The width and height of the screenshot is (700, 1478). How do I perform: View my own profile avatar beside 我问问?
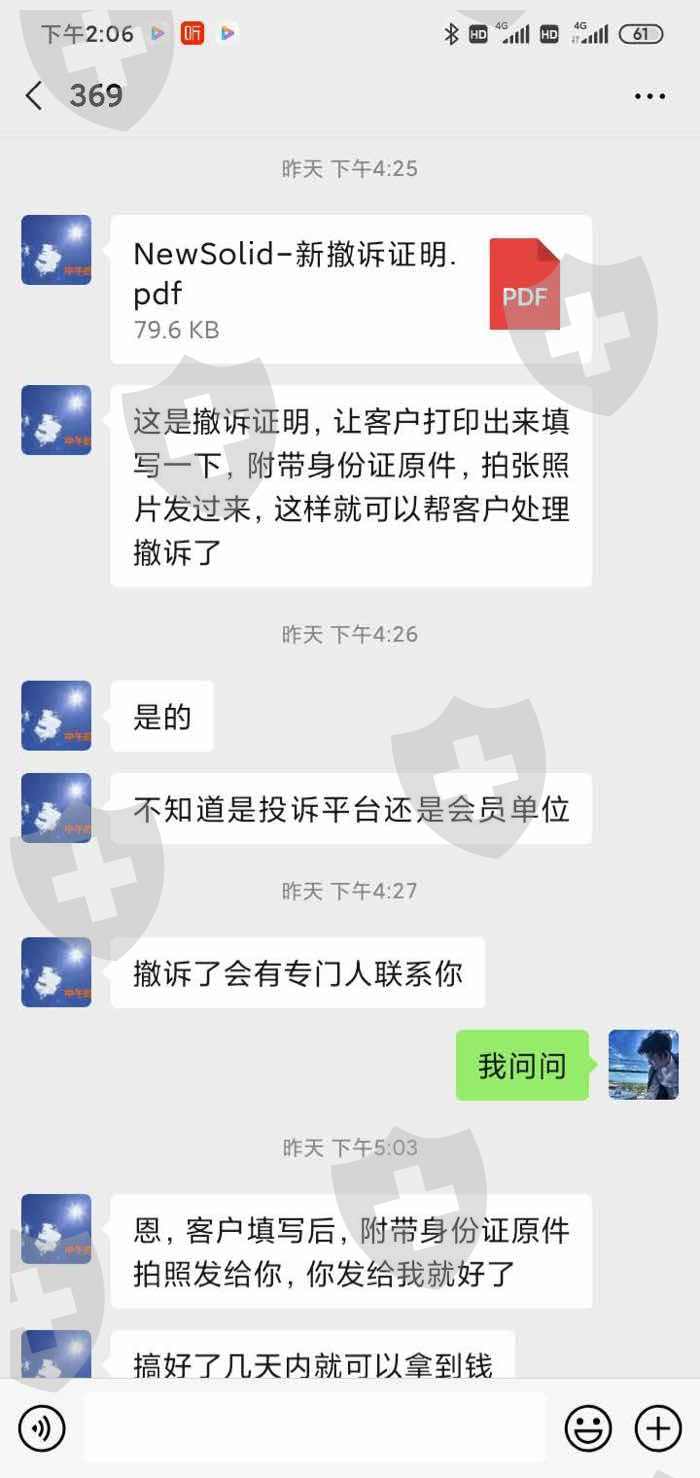click(644, 1065)
